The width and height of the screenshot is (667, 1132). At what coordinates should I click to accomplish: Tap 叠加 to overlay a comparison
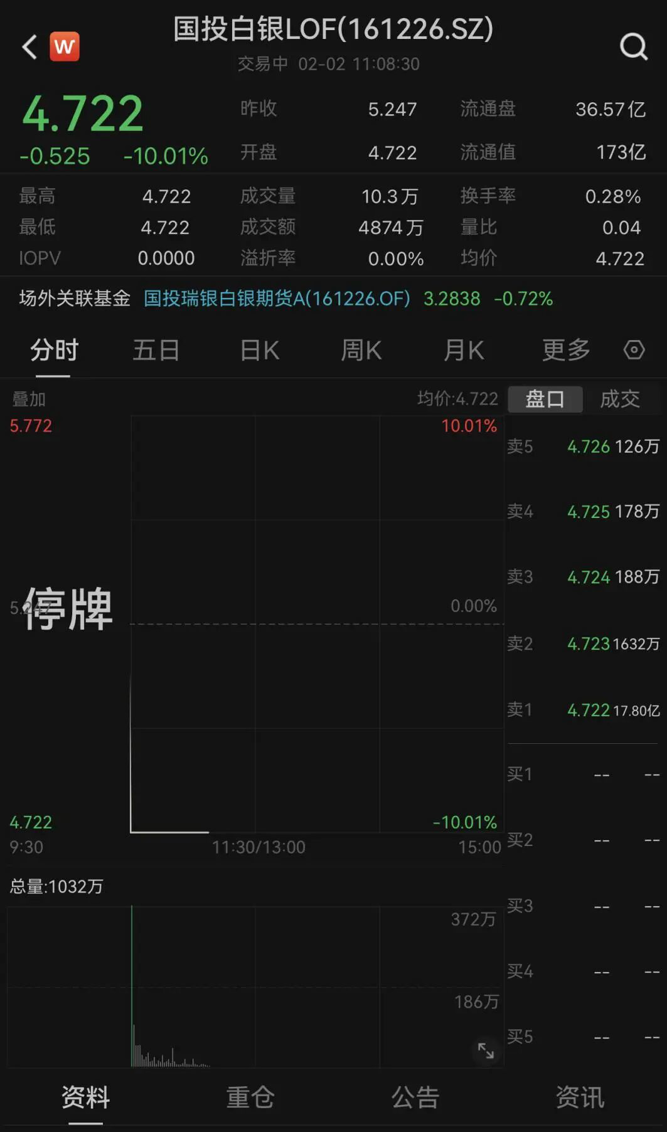pos(29,399)
